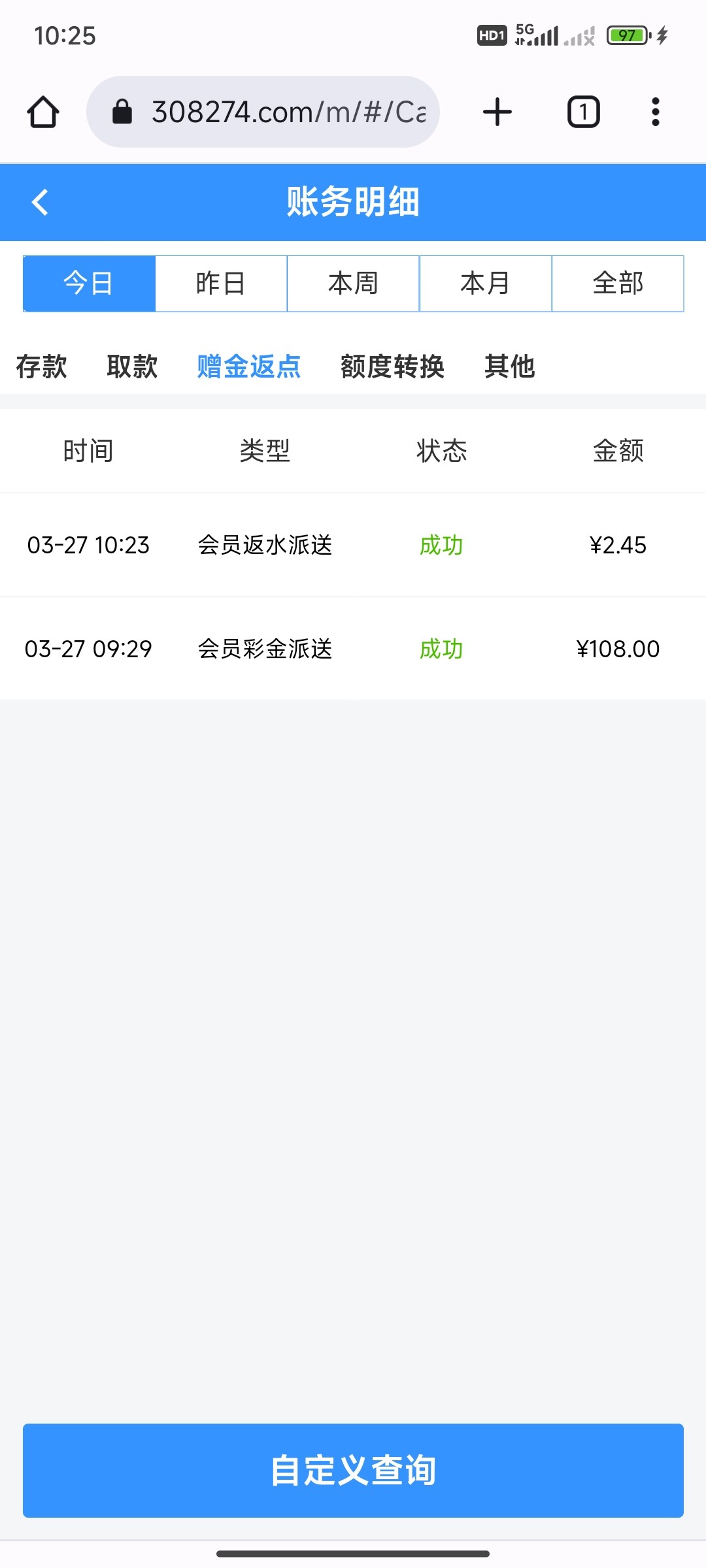
Task: Click the 成功 status of the ¥108.00 record
Action: click(x=441, y=649)
